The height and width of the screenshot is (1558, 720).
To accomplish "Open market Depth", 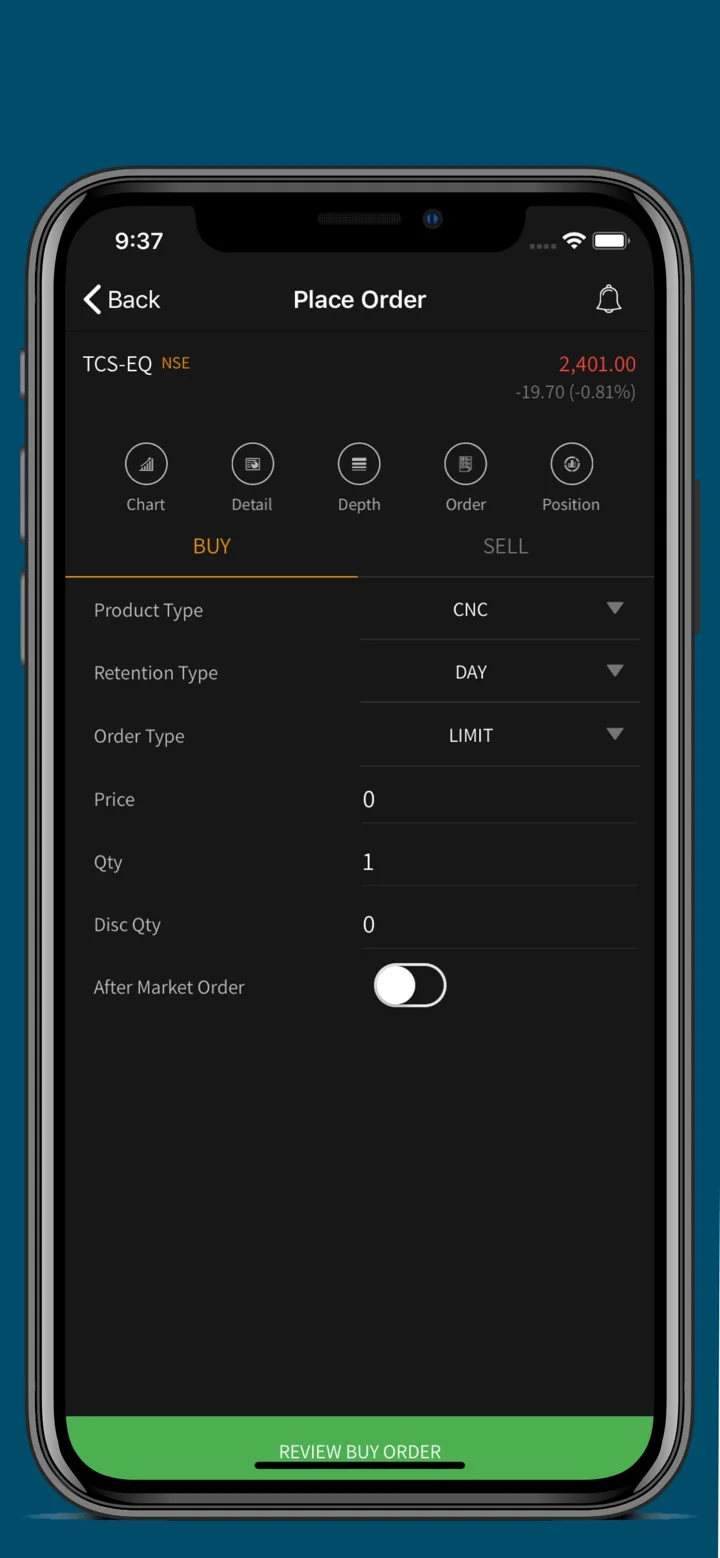I will click(x=359, y=477).
